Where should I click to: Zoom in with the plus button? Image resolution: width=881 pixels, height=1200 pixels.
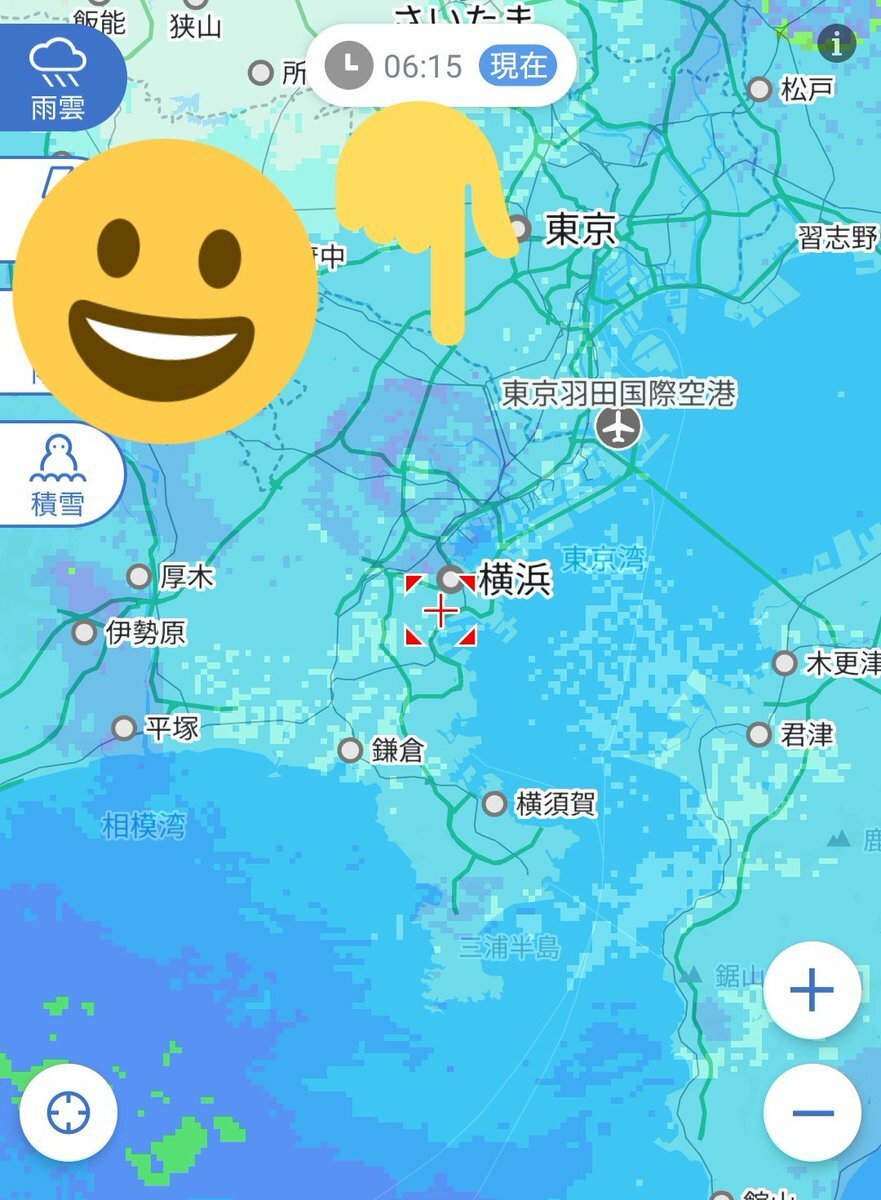[x=811, y=991]
